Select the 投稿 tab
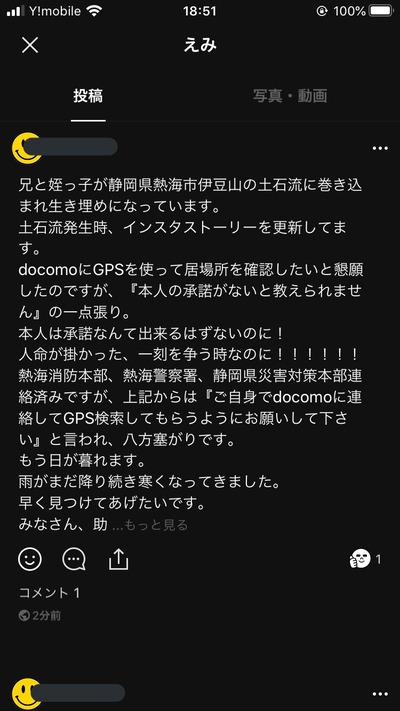 pyautogui.click(x=88, y=96)
